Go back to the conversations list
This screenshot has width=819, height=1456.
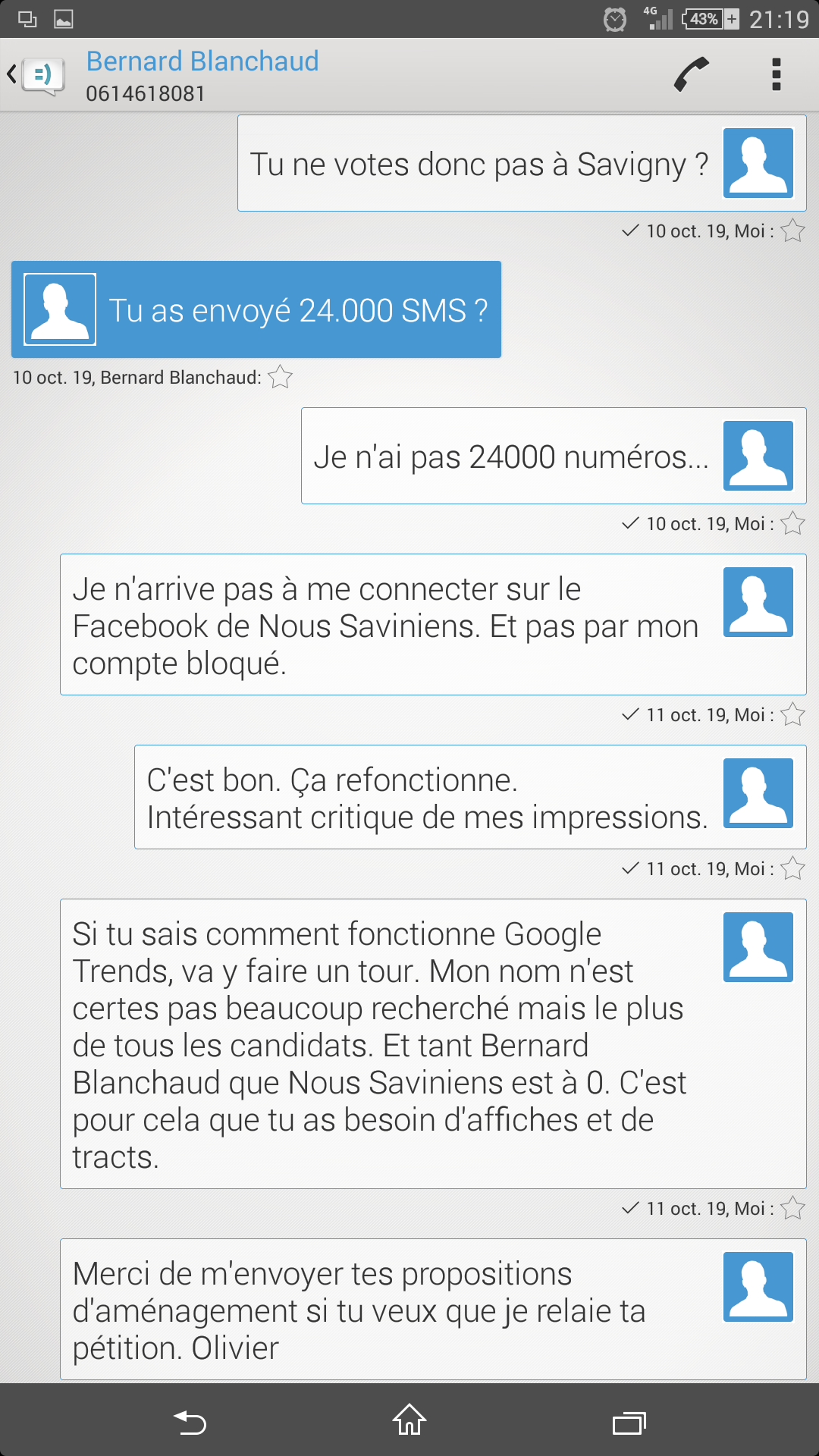coord(34,75)
